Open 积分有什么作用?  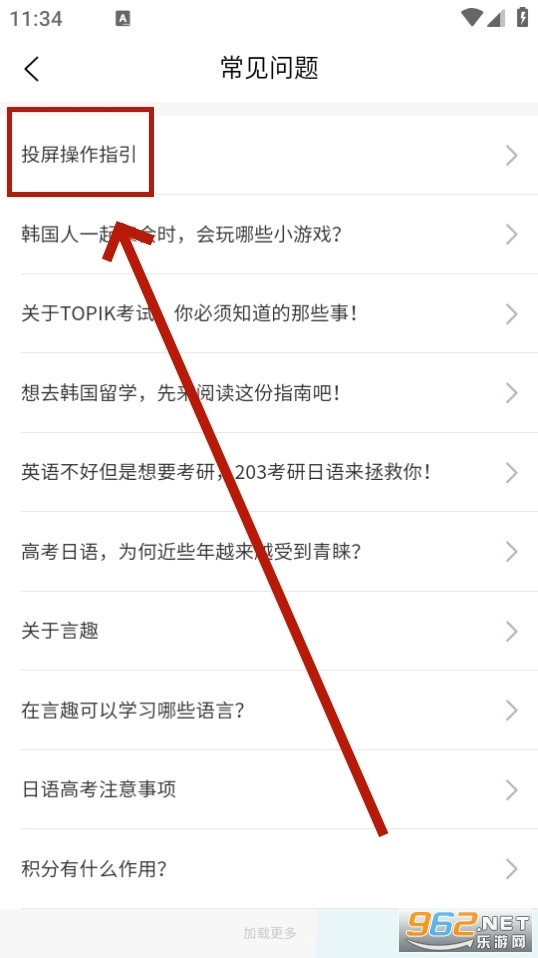[269, 869]
